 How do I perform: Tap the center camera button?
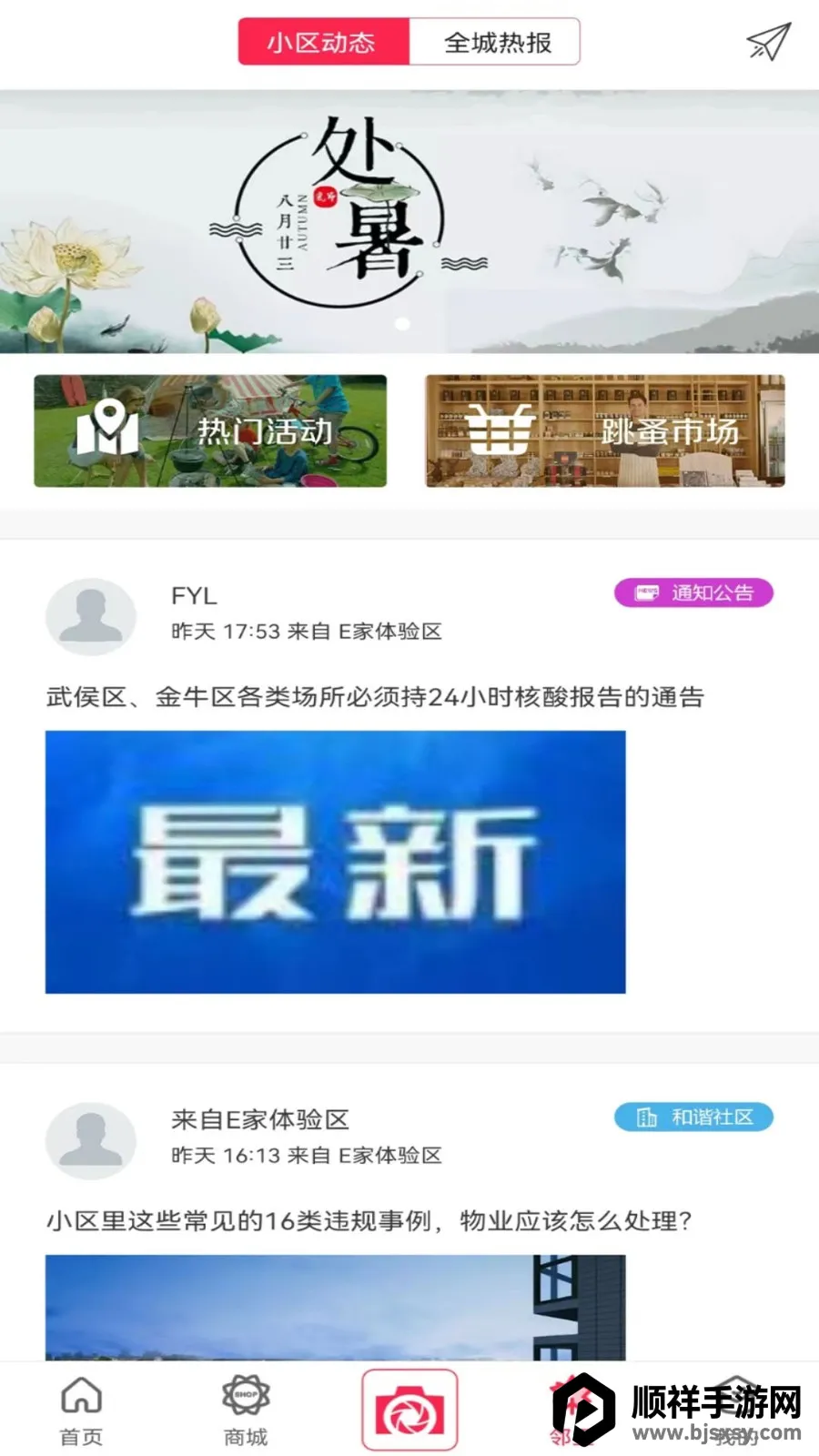click(x=409, y=1410)
